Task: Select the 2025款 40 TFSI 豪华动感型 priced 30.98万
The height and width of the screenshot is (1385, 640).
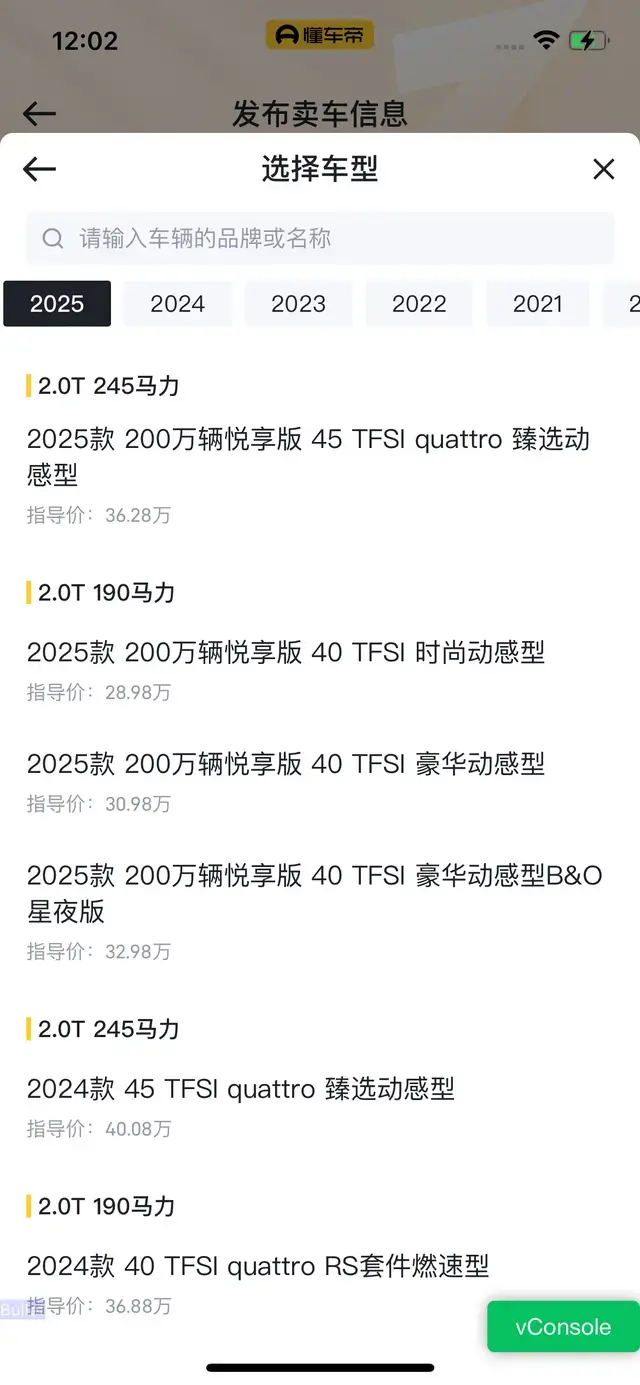Action: [320, 782]
